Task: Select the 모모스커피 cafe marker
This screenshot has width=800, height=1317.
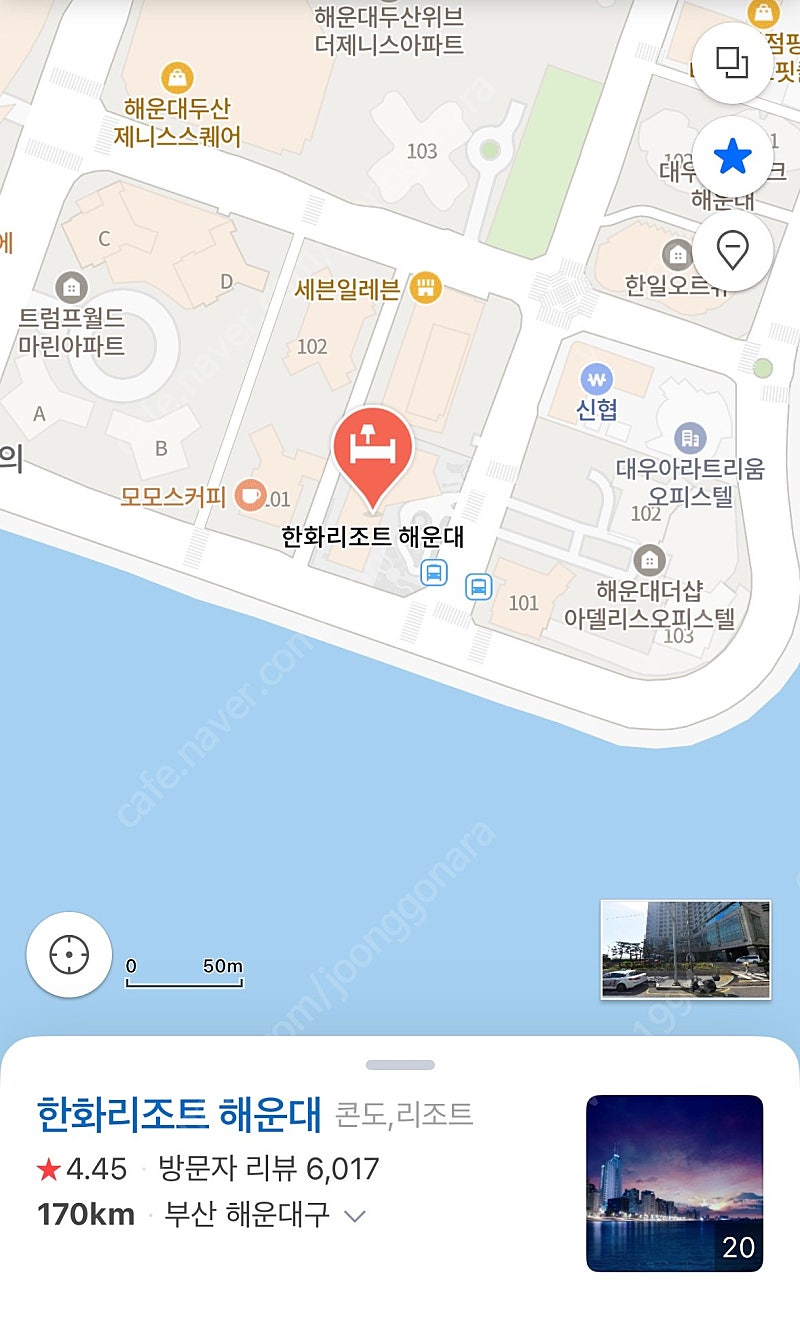Action: point(248,495)
